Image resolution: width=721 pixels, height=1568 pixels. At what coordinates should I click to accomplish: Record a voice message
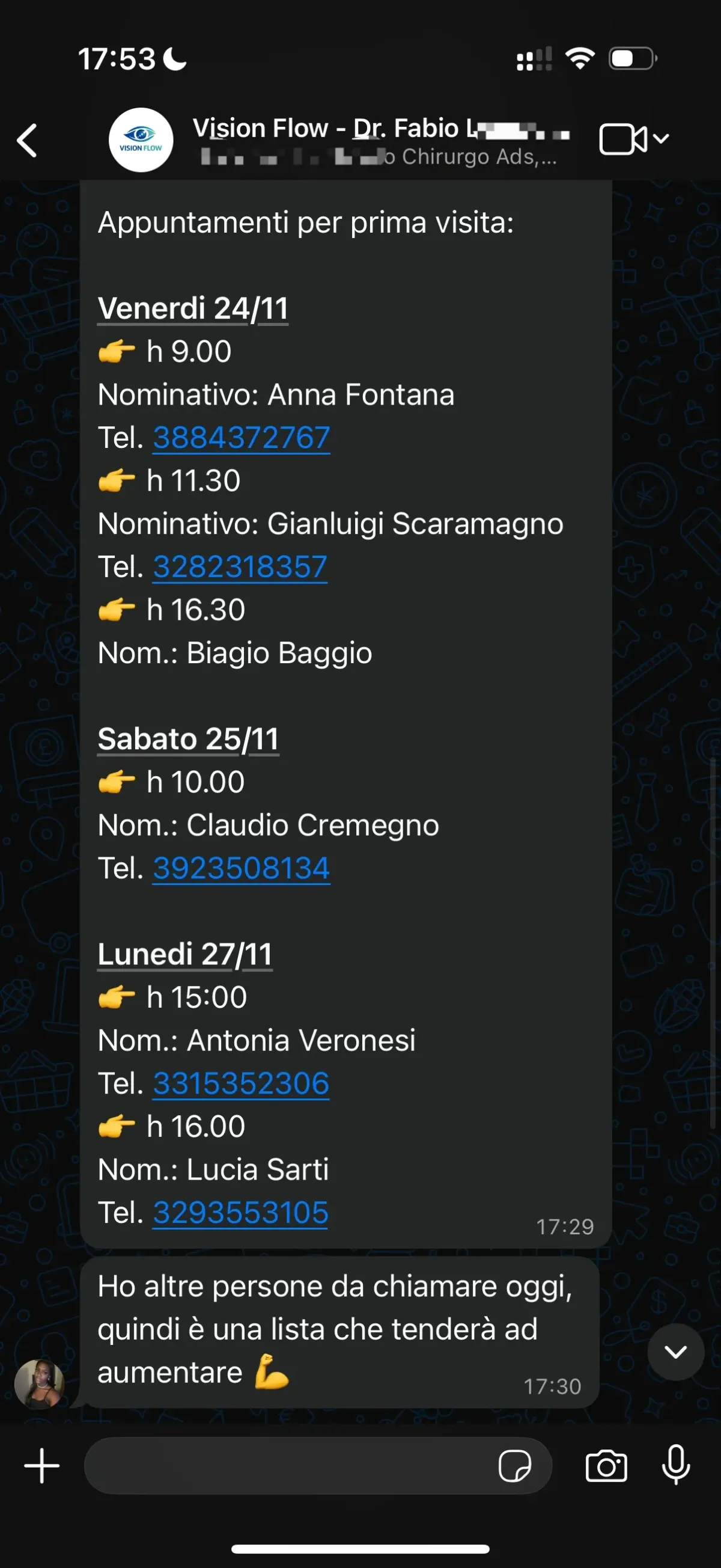click(676, 1466)
